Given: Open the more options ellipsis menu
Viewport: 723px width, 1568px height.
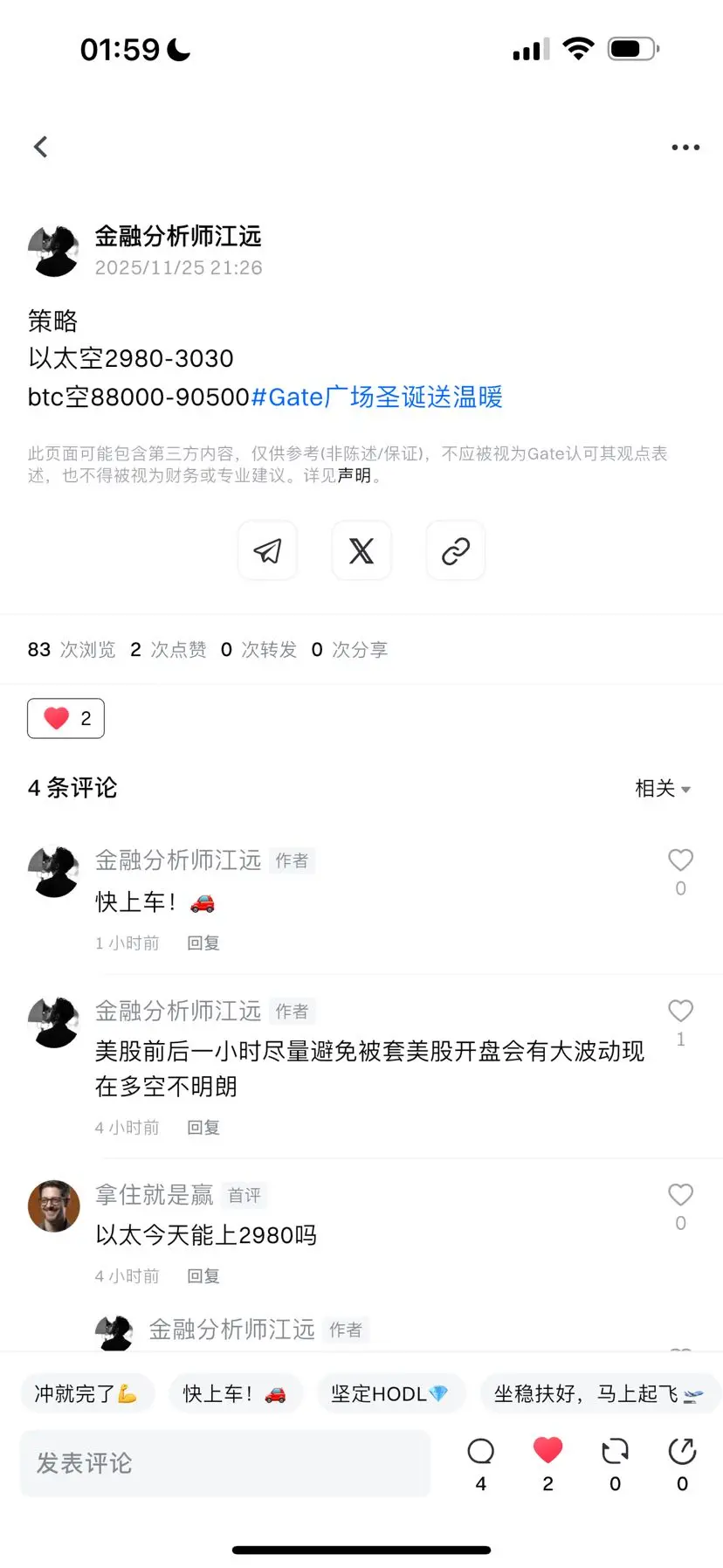Looking at the screenshot, I should [x=685, y=146].
